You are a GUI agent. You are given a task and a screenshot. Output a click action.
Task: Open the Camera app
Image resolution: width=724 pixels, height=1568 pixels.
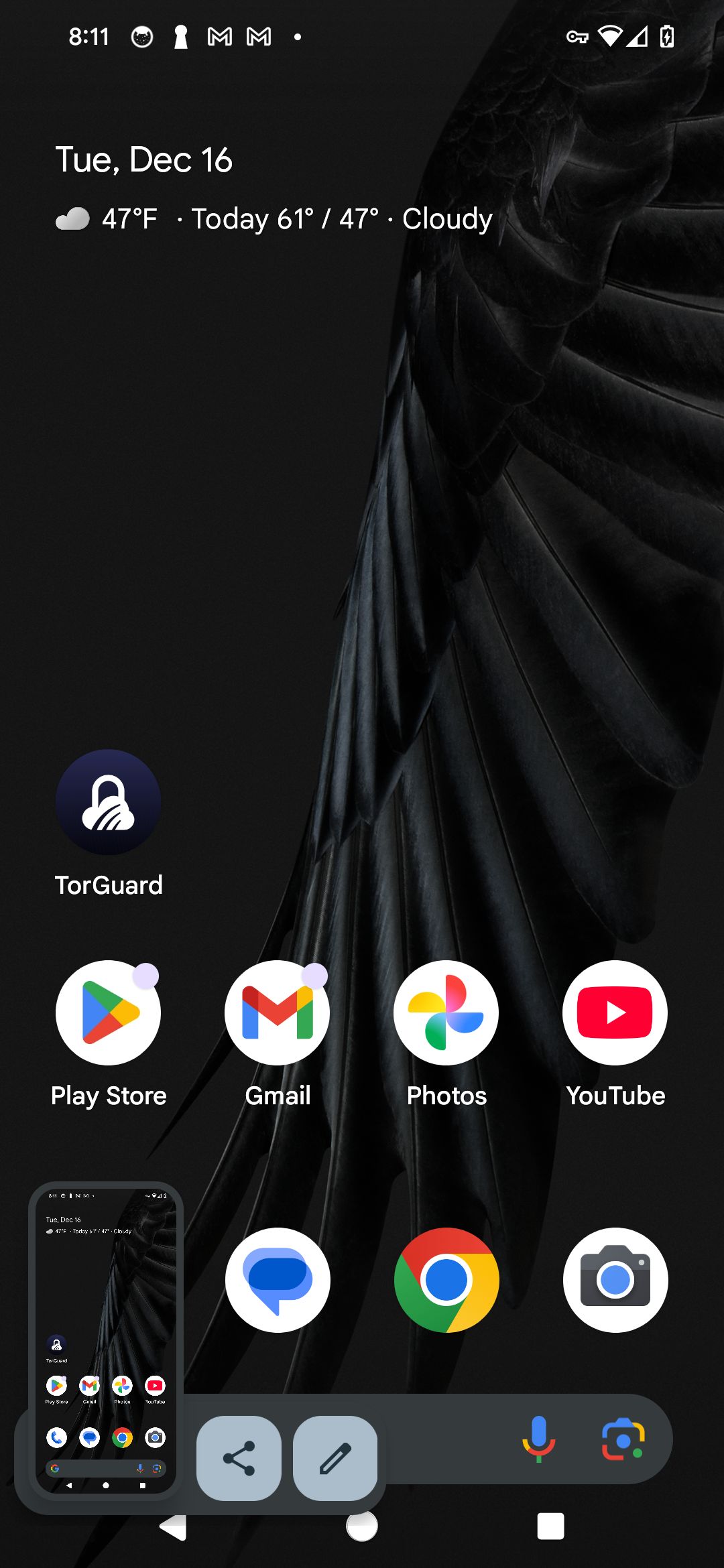coord(615,1279)
